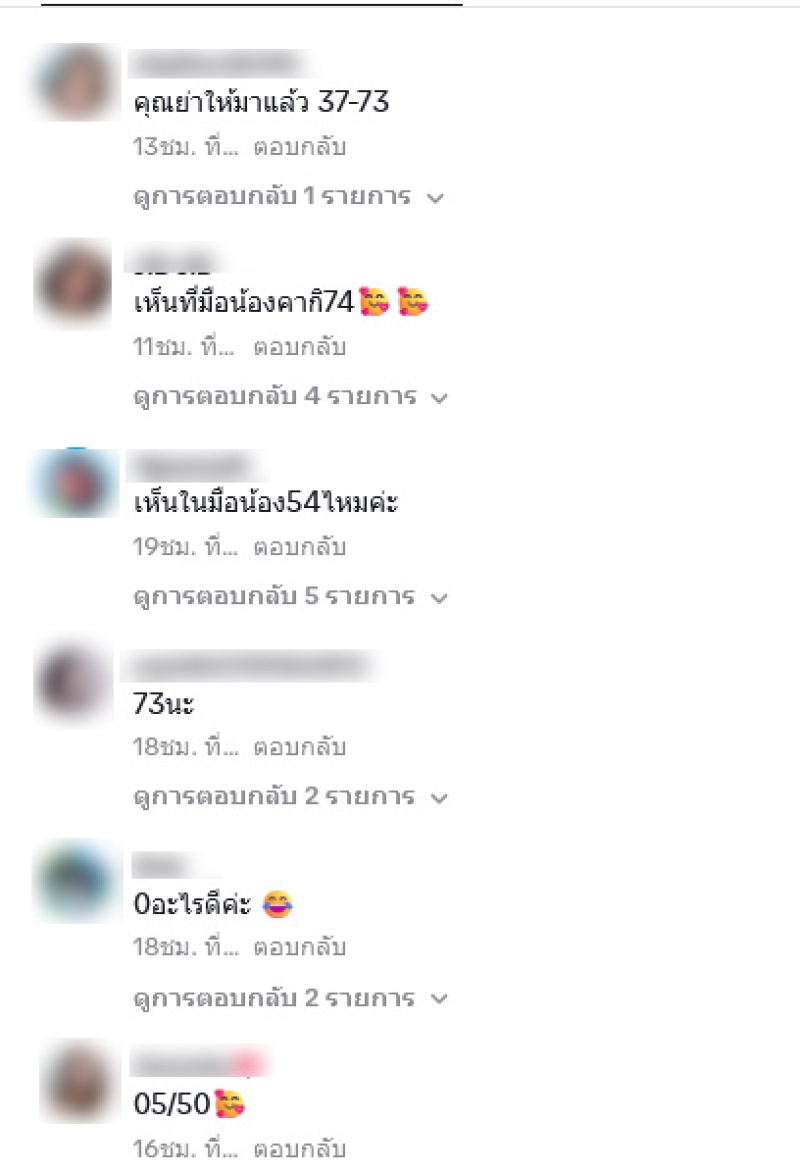Reply to the comment asking about 54
Image resolution: width=800 pixels, height=1173 pixels.
click(x=299, y=548)
